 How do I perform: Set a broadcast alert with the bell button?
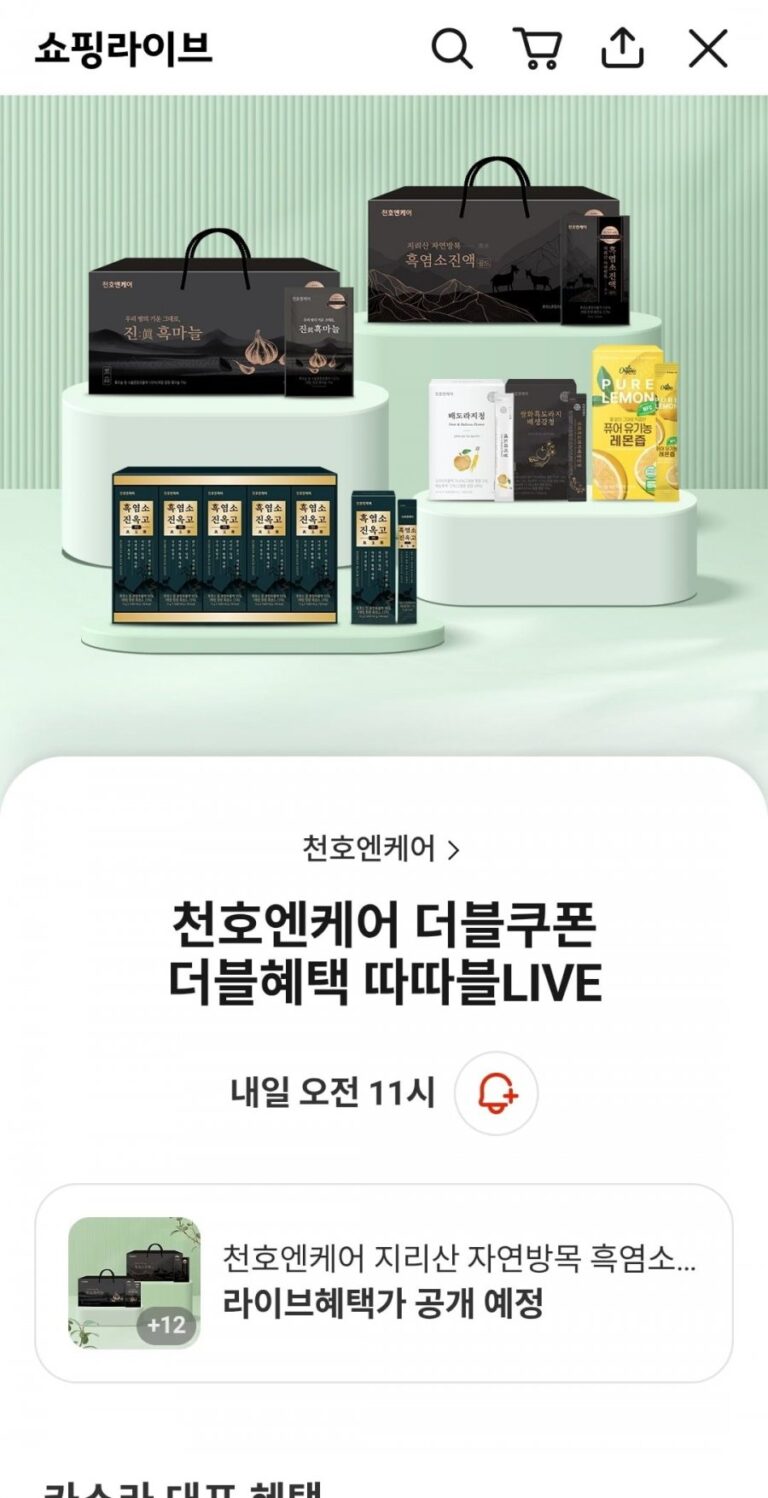coord(496,1093)
